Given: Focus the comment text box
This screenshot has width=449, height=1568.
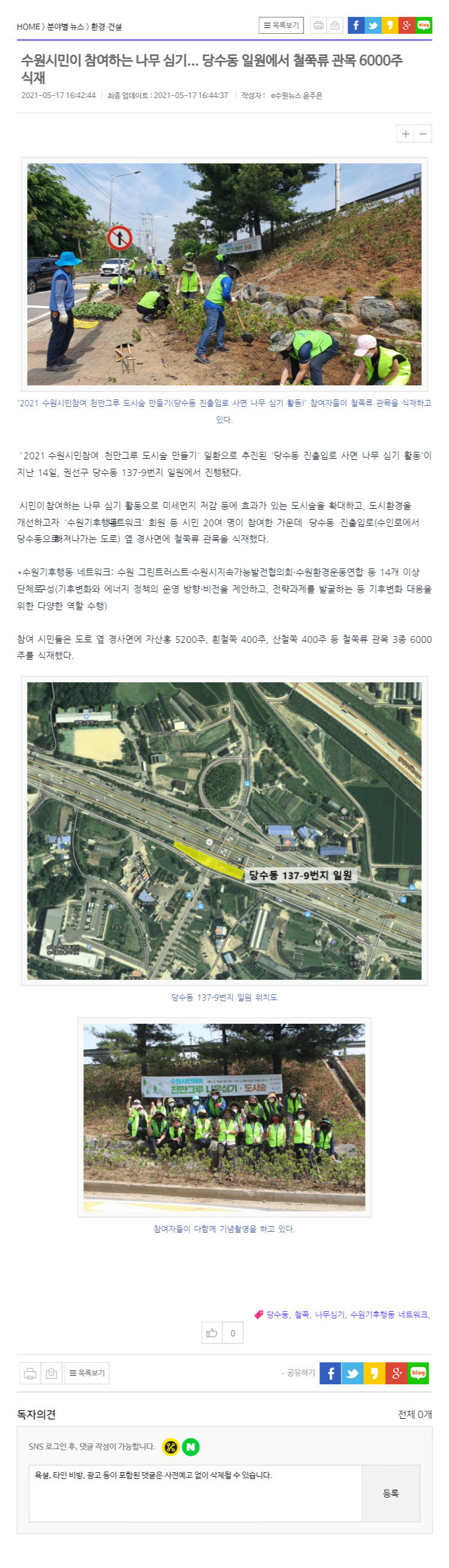Looking at the screenshot, I should (x=195, y=1493).
